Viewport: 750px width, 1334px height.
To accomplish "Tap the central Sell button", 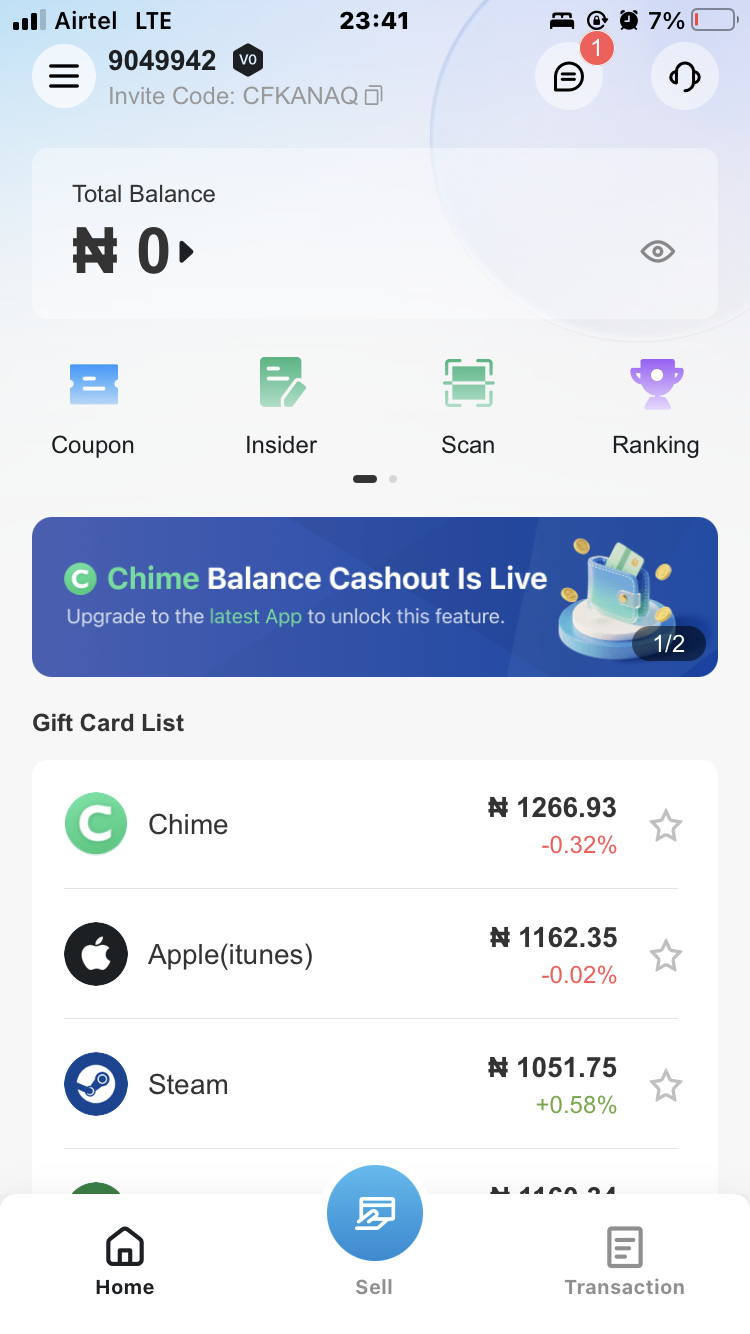I will [x=375, y=1214].
